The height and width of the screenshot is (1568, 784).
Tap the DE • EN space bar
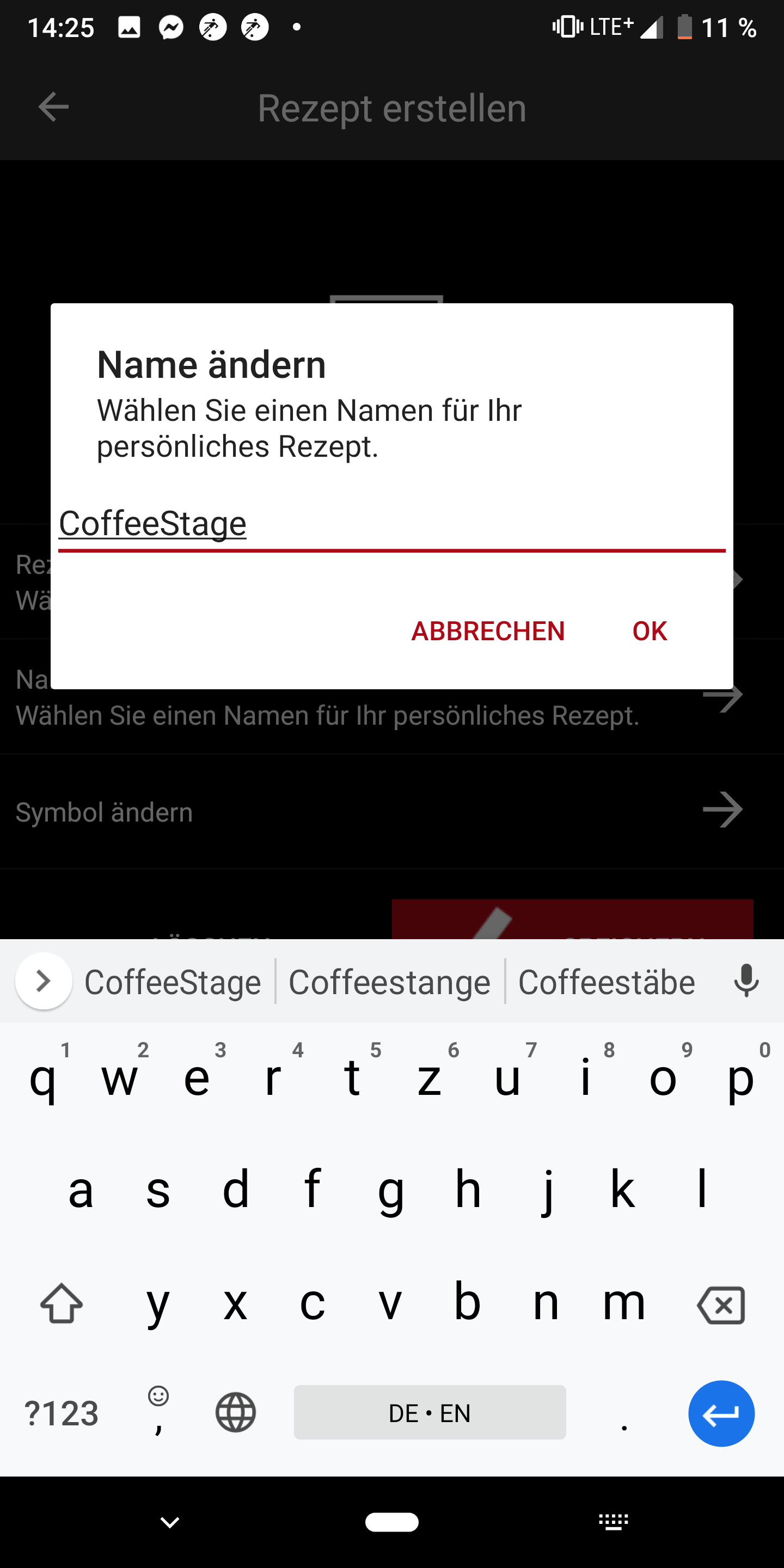[x=429, y=1412]
